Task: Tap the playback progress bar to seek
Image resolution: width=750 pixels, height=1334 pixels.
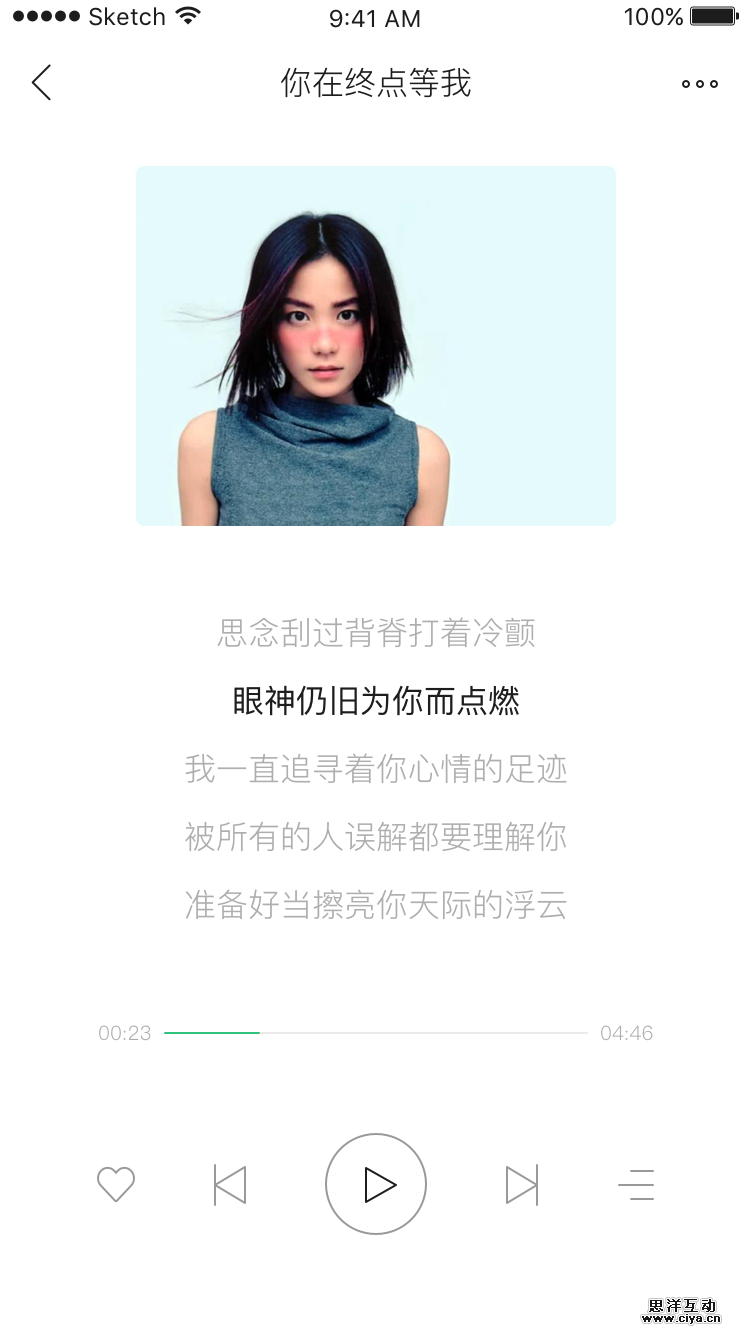Action: [375, 1033]
